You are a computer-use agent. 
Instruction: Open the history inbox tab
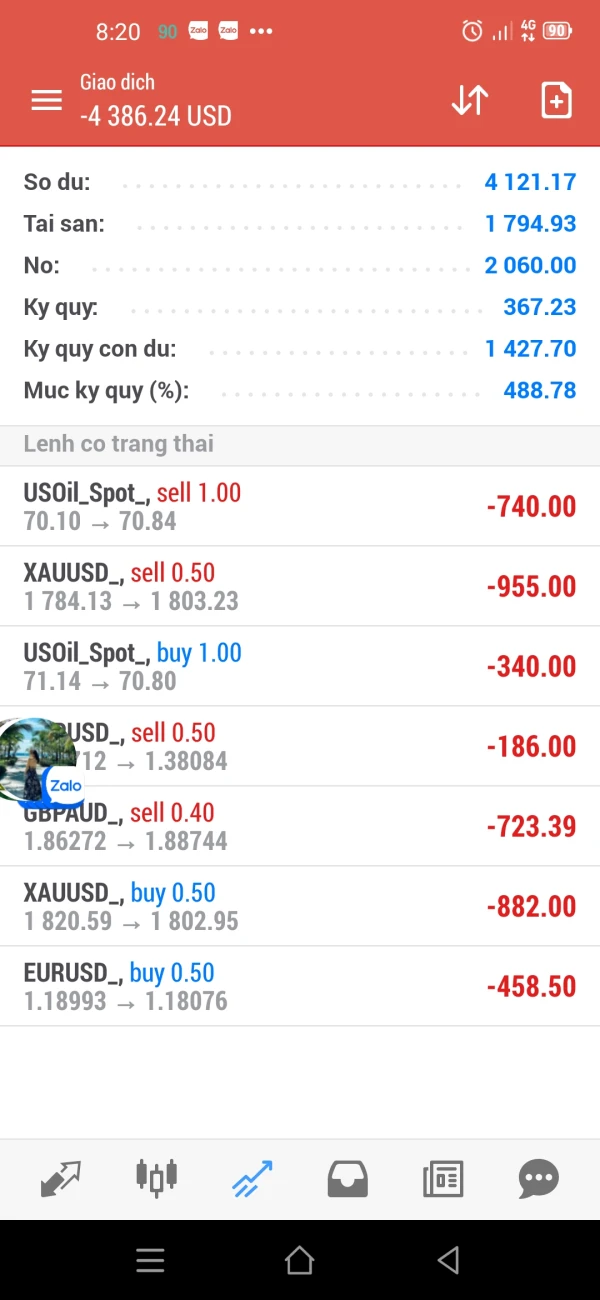pyautogui.click(x=347, y=1179)
